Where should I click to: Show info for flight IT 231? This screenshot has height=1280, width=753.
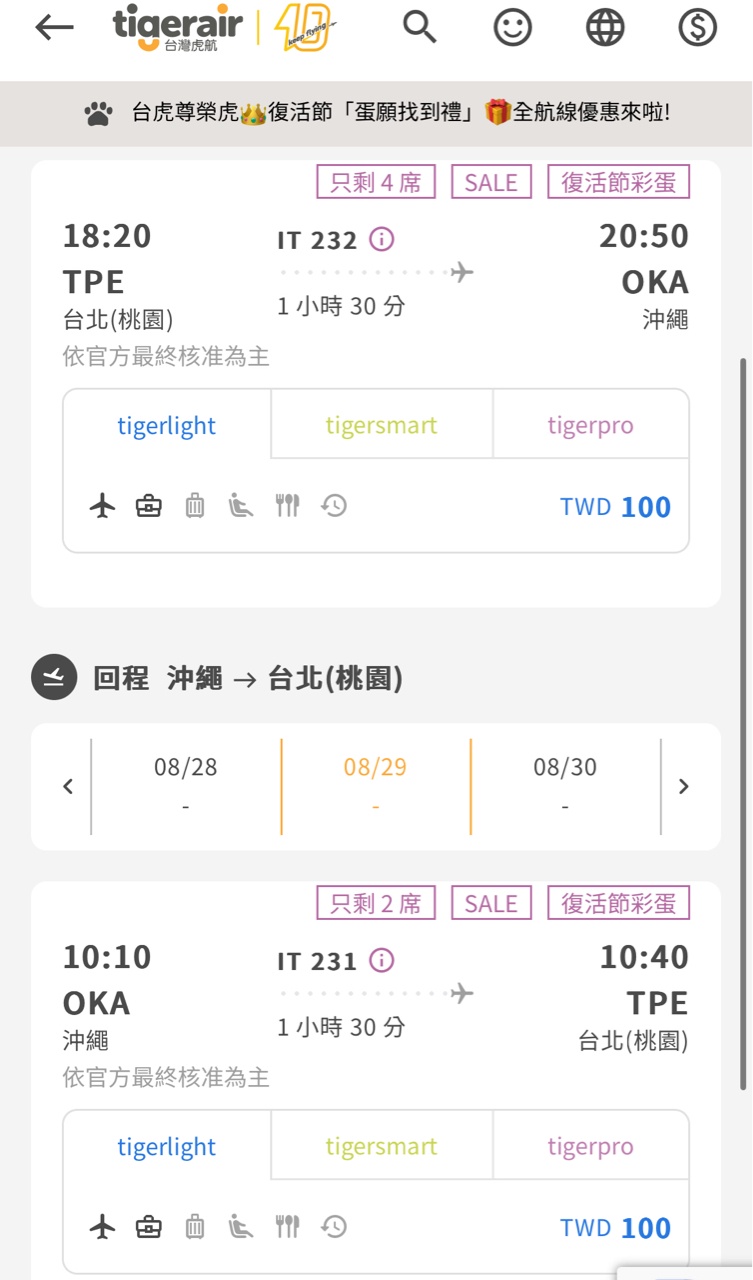click(382, 960)
